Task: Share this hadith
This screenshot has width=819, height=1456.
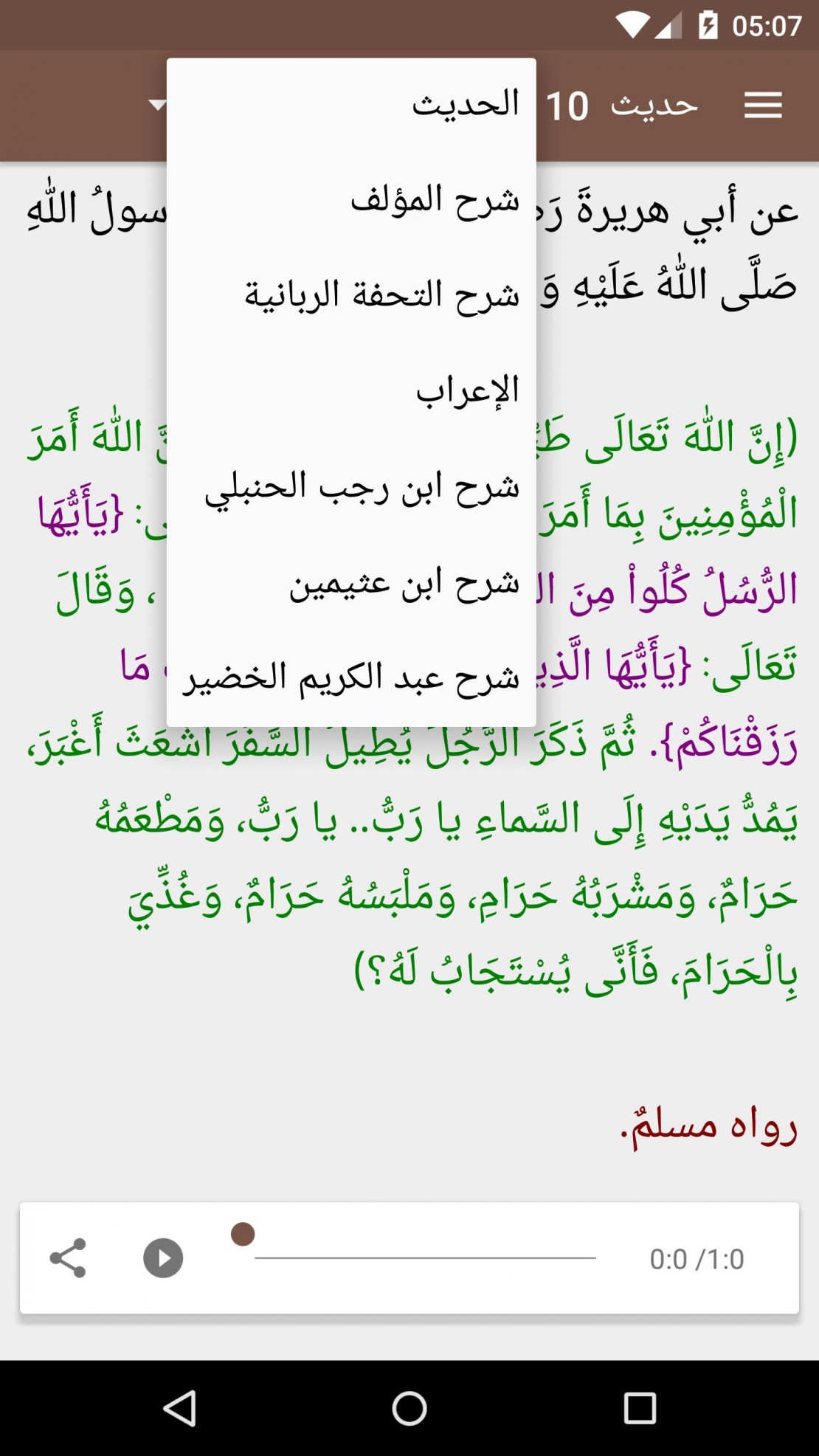Action: 68,1257
